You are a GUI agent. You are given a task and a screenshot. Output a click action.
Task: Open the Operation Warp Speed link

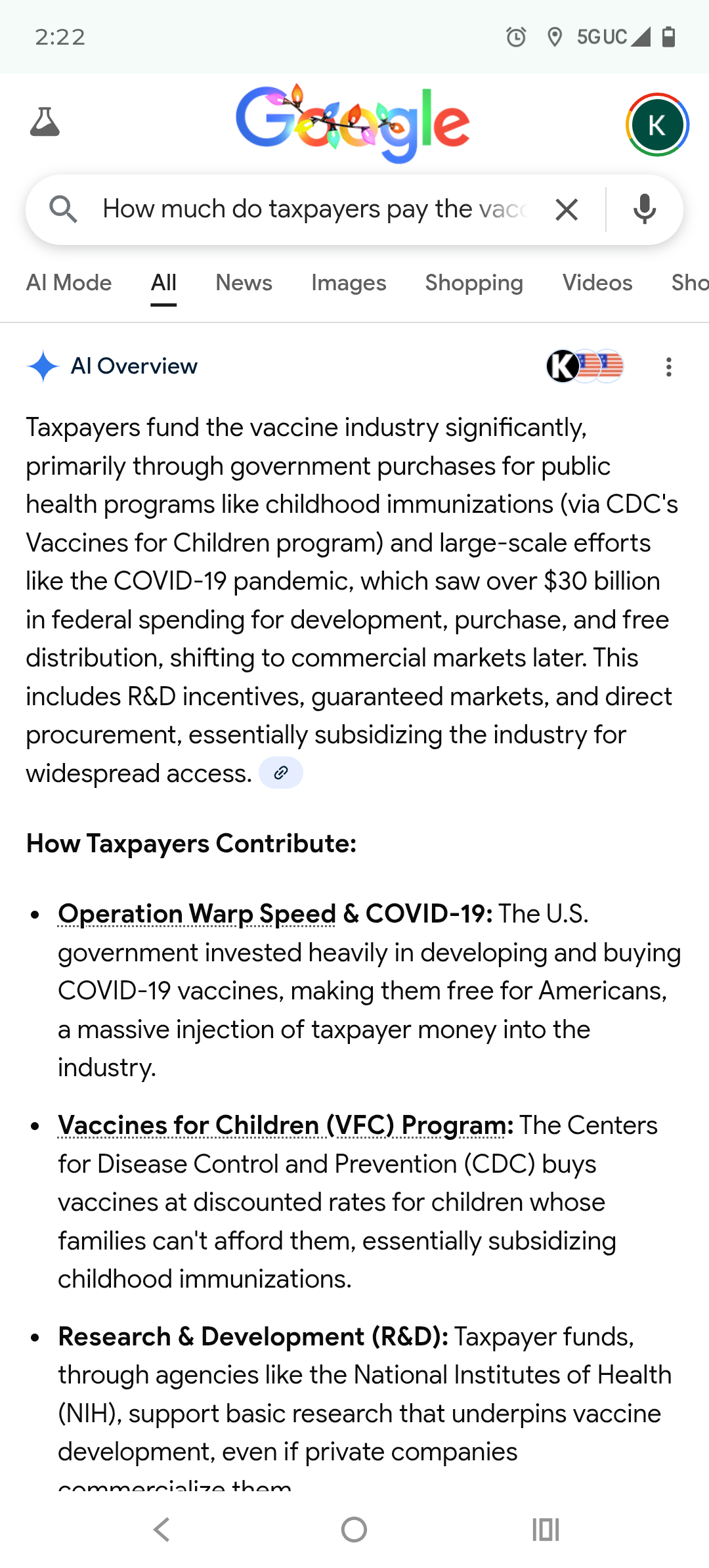tap(197, 914)
